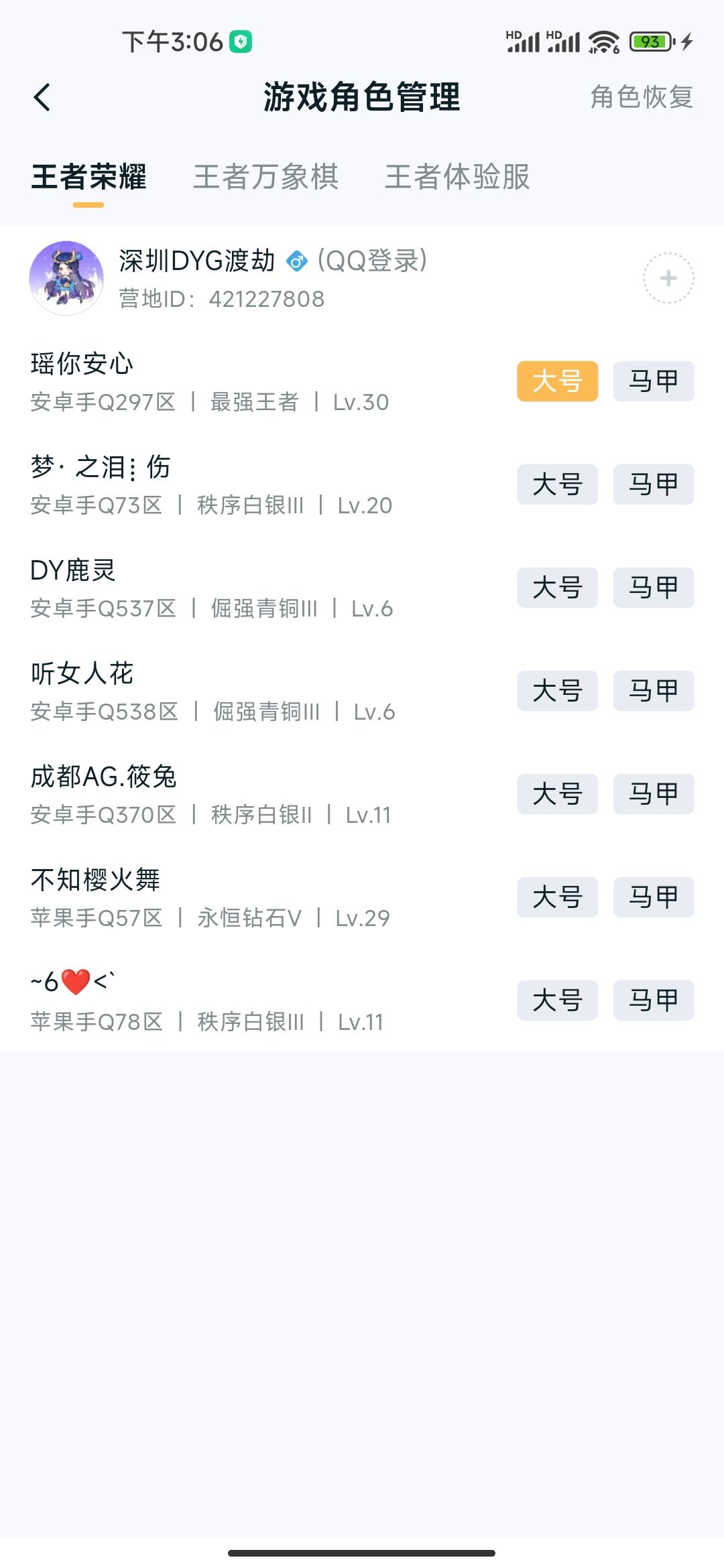Click 角色恢复 at top right
The image size is (724, 1568).
[640, 97]
